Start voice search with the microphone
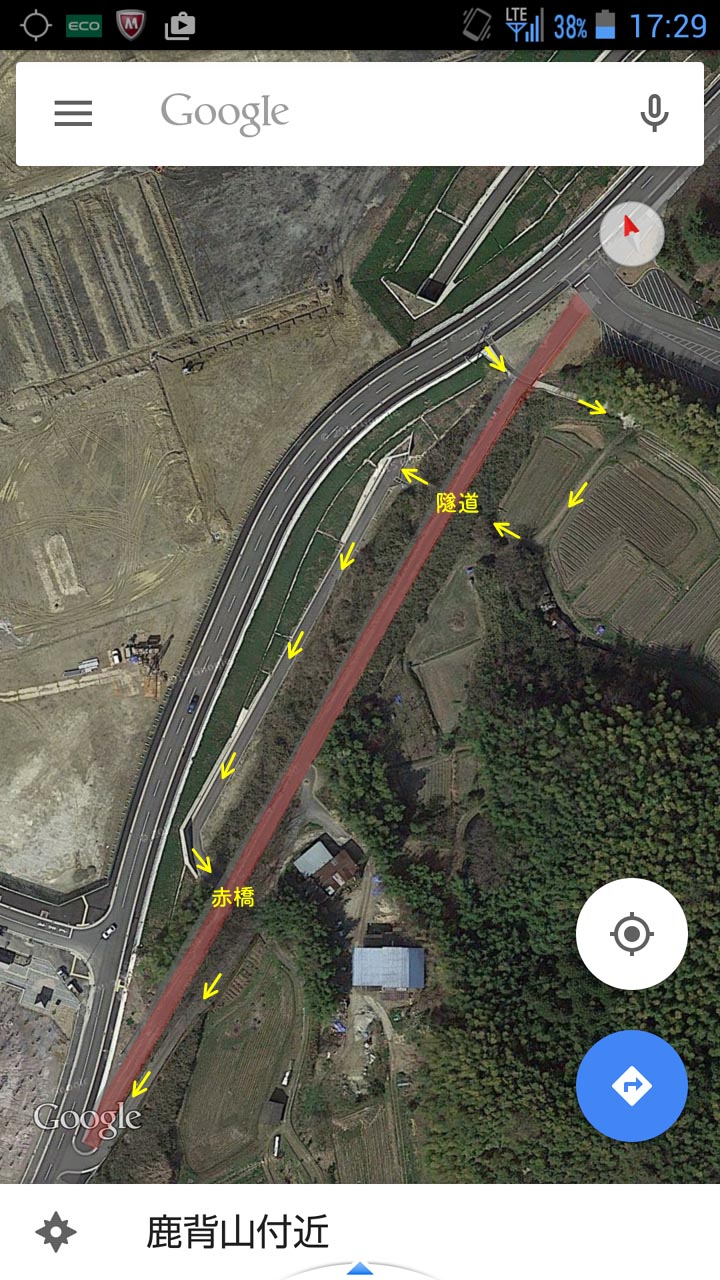Screen dimensions: 720x1280 point(654,113)
